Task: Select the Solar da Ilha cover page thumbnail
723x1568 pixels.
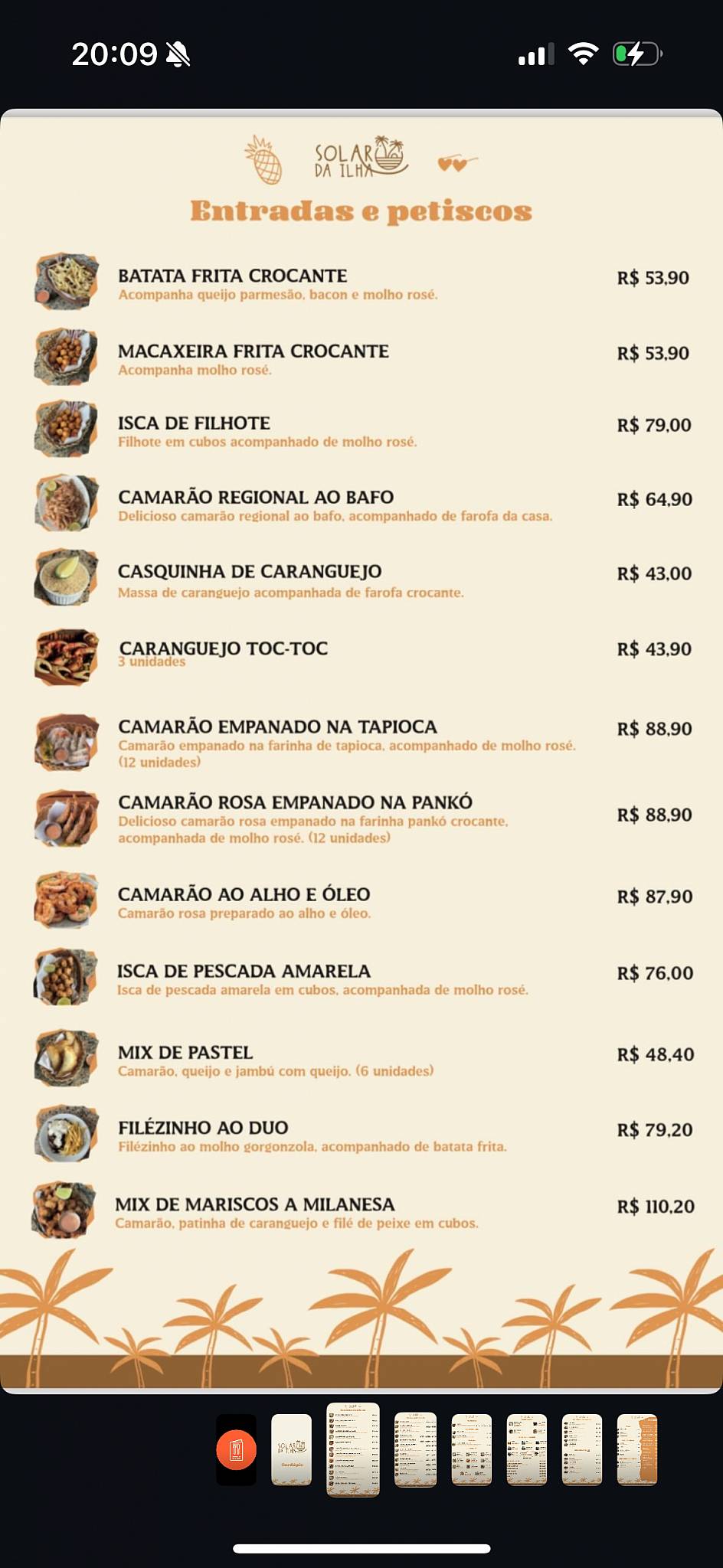Action: tap(292, 1450)
